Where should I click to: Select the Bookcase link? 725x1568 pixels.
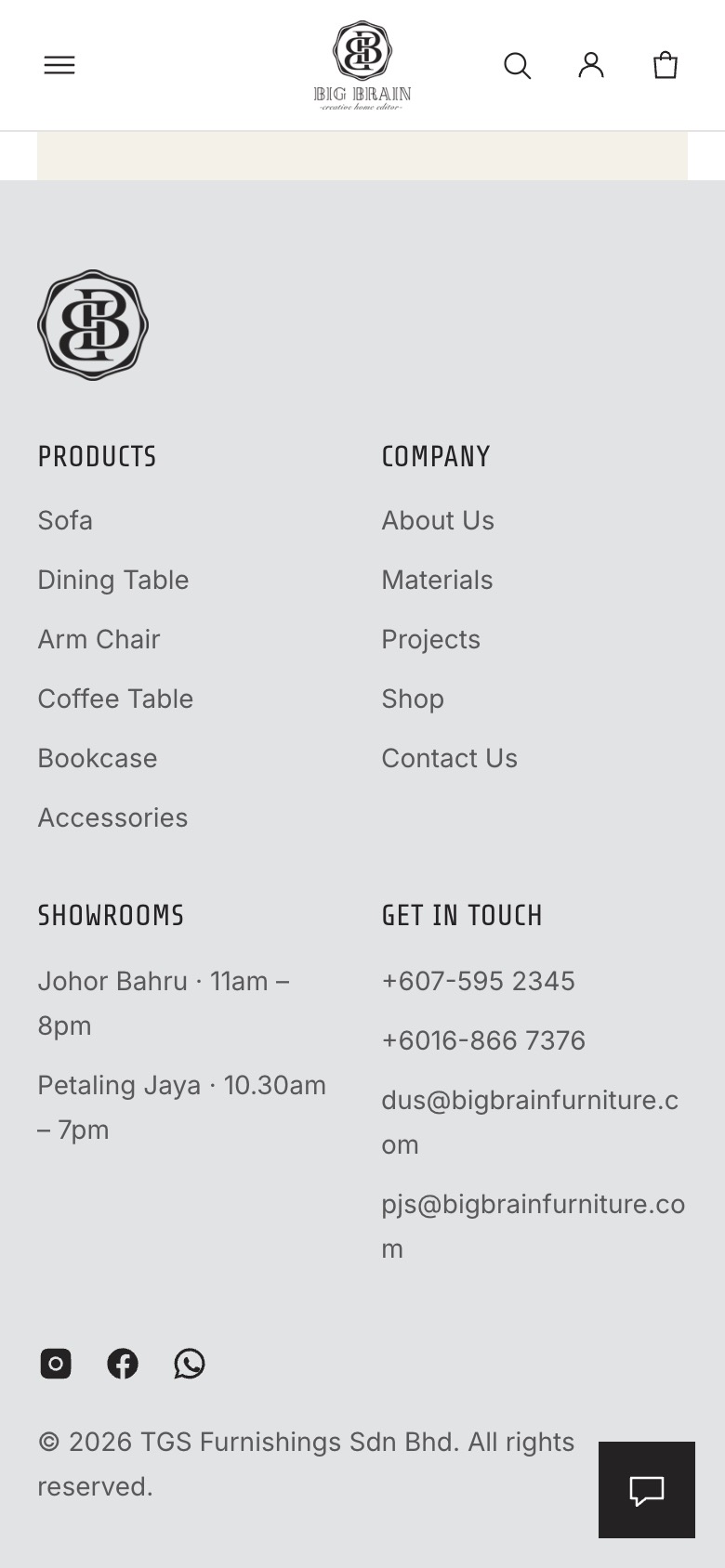(98, 758)
